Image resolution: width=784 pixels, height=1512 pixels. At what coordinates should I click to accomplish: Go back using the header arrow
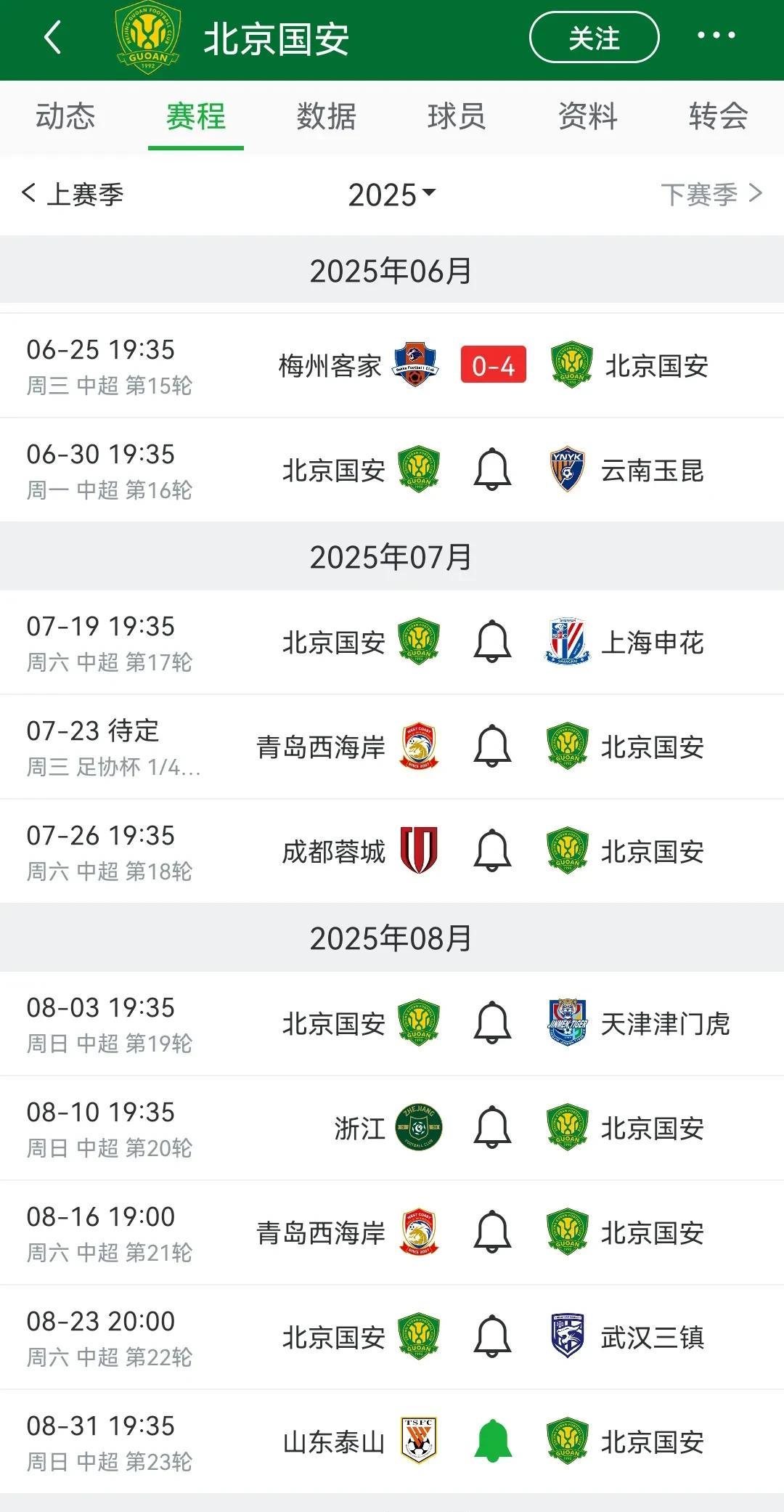click(x=52, y=37)
